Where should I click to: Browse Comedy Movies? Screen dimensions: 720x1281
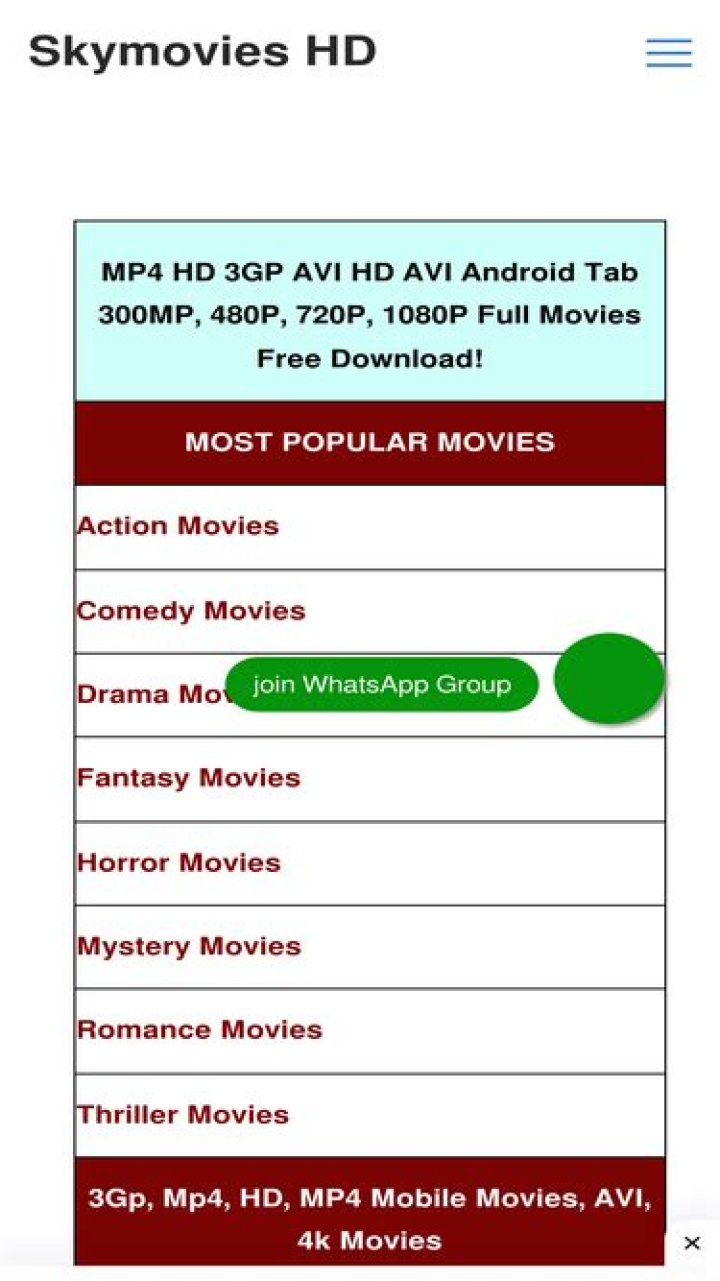(x=191, y=611)
